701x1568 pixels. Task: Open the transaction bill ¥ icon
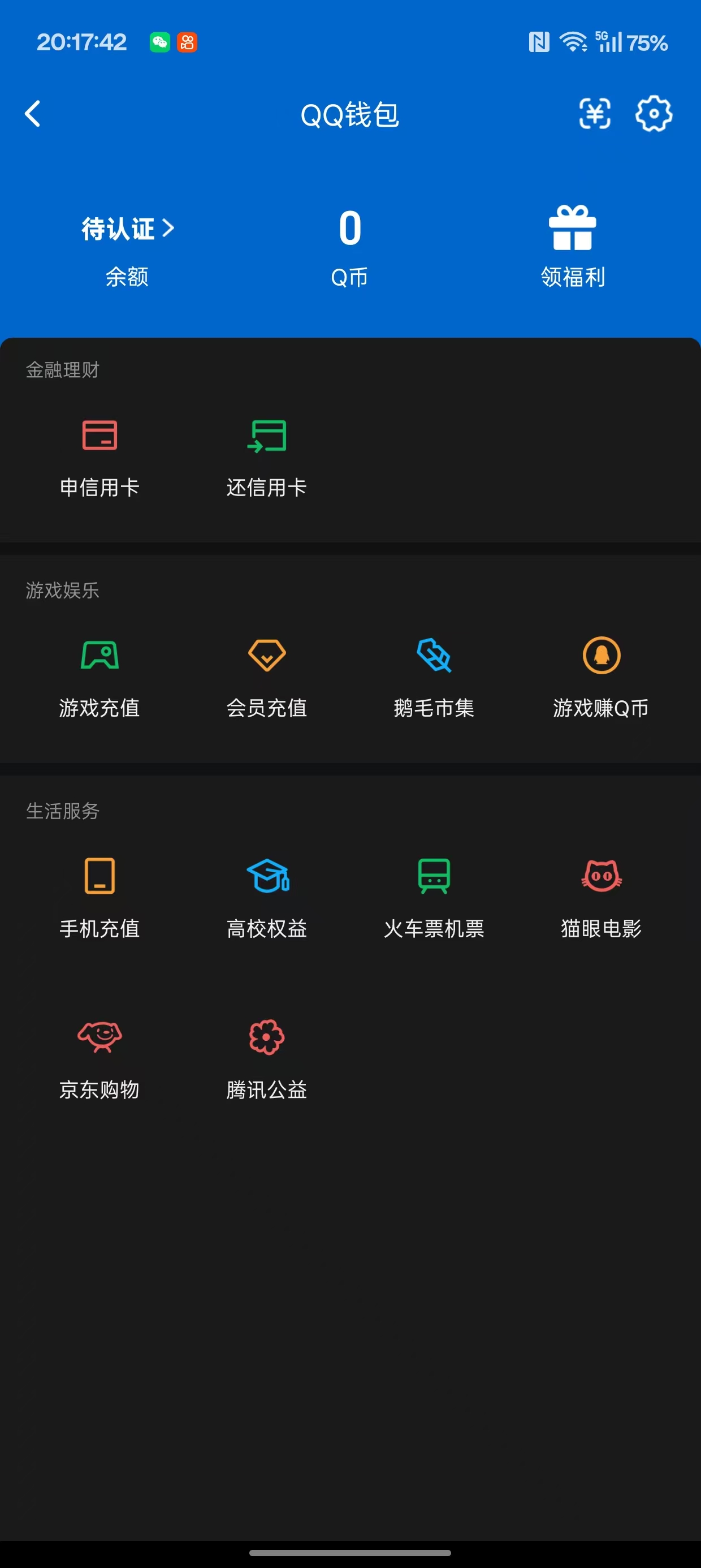(596, 114)
